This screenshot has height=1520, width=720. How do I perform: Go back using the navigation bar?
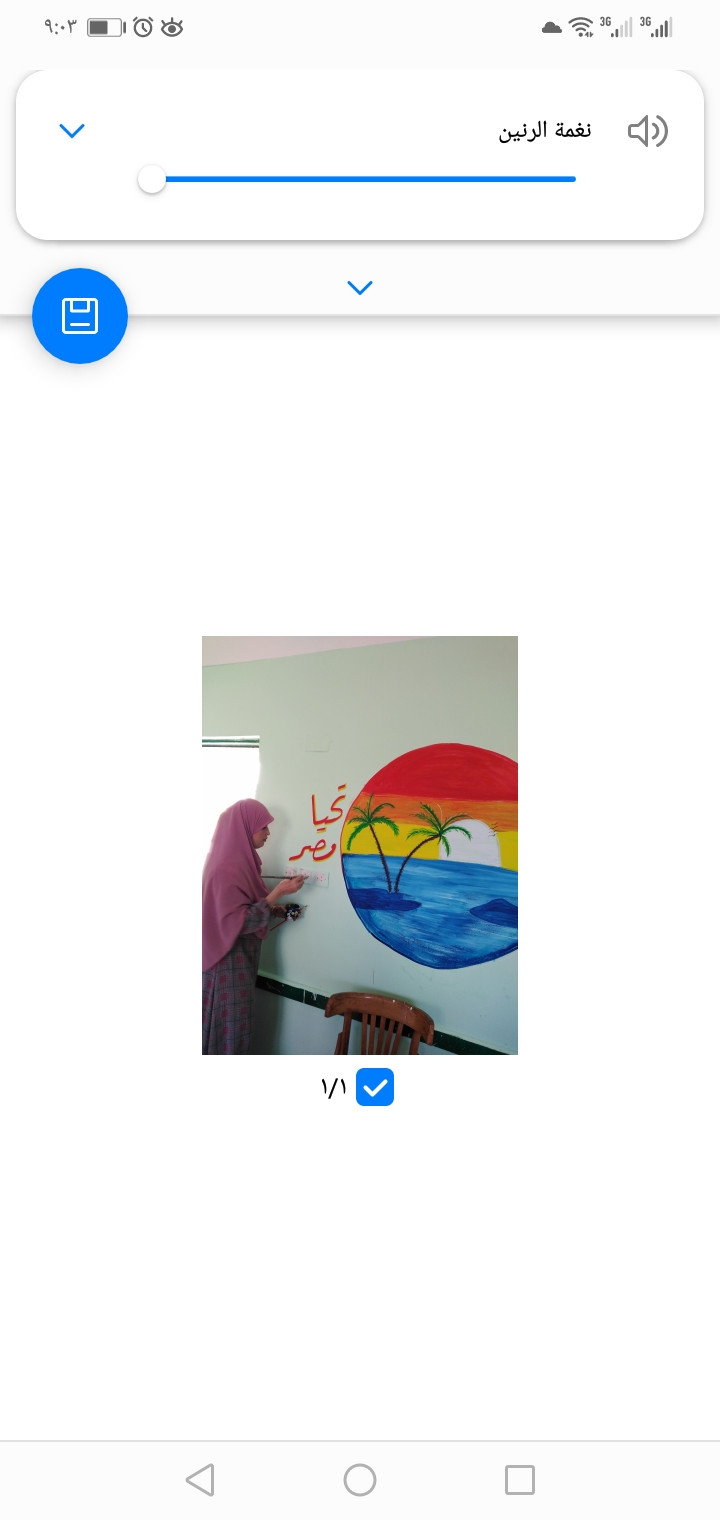click(200, 1479)
